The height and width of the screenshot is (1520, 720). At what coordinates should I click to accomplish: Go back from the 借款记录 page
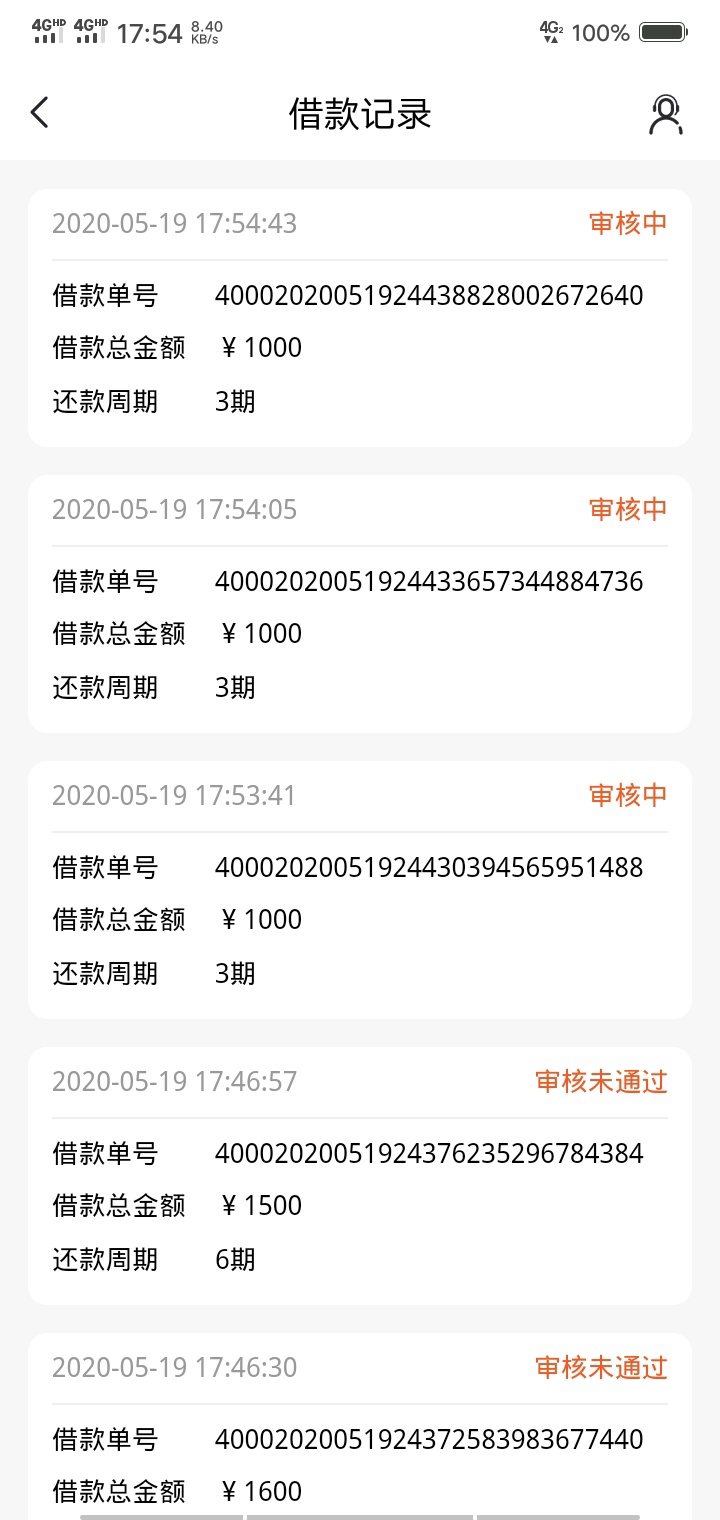[39, 113]
